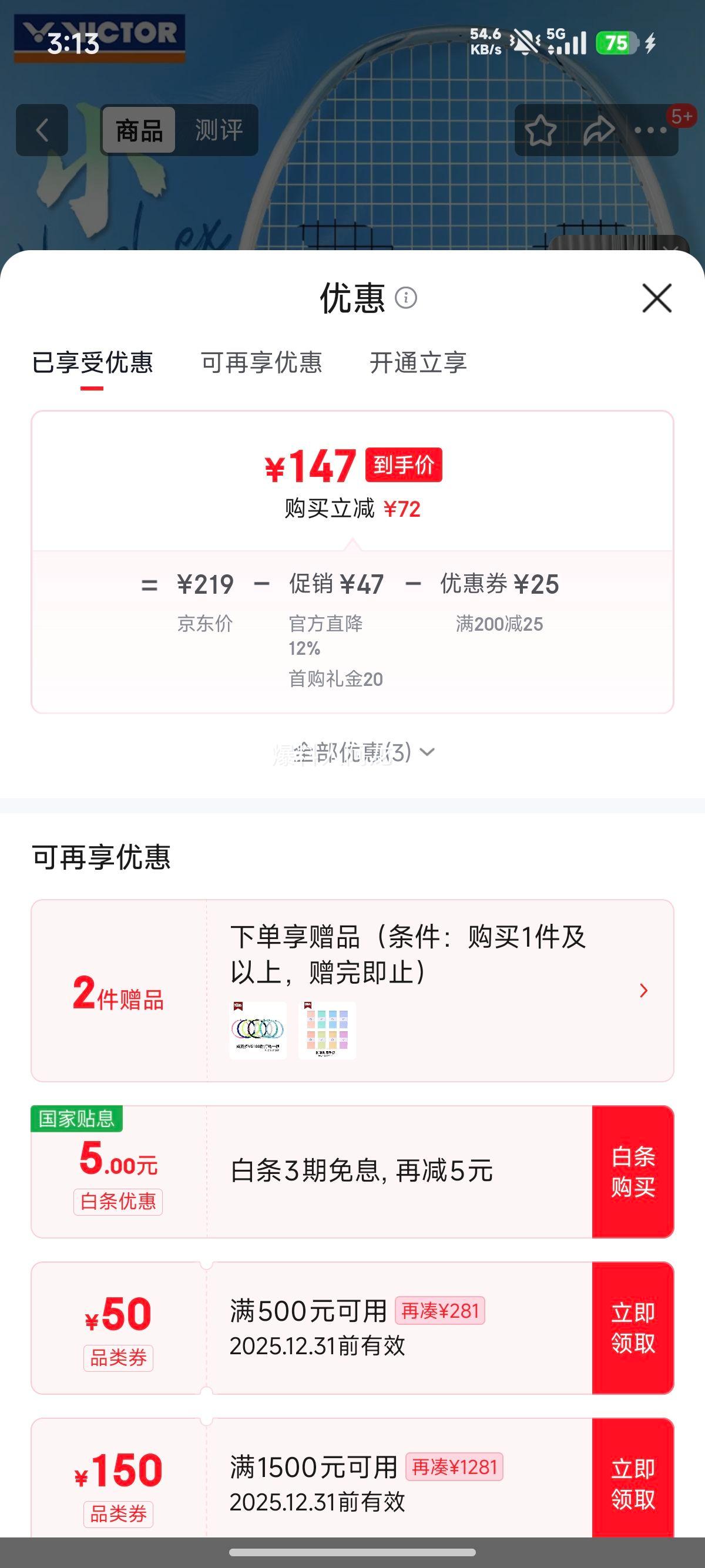Open gift details via the right chevron

[x=643, y=990]
